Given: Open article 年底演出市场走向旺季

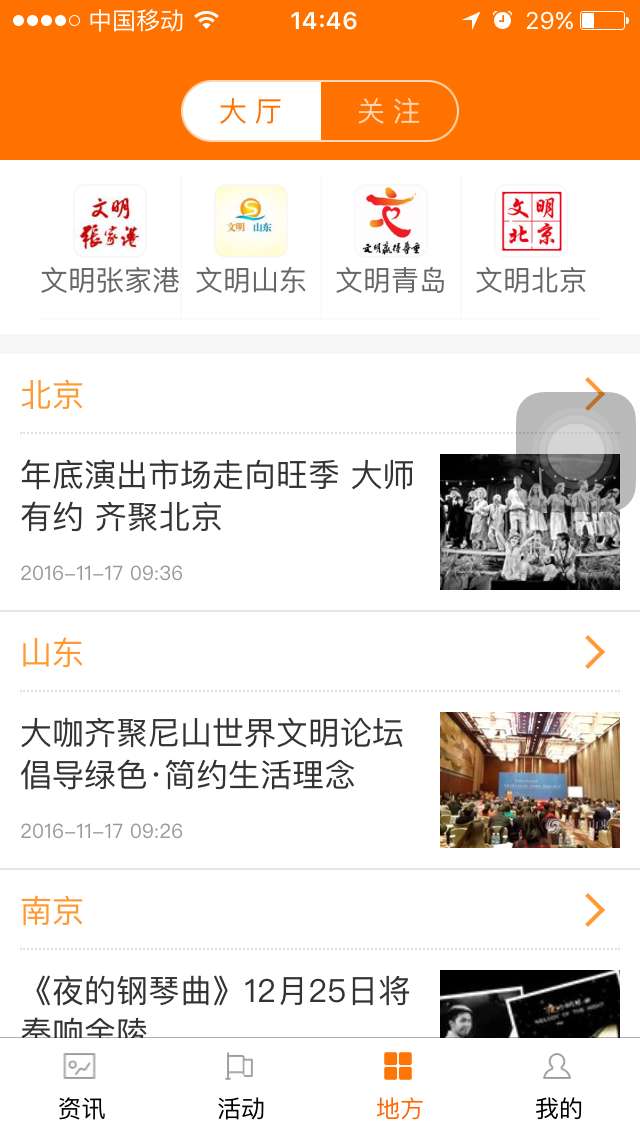Looking at the screenshot, I should [217, 497].
